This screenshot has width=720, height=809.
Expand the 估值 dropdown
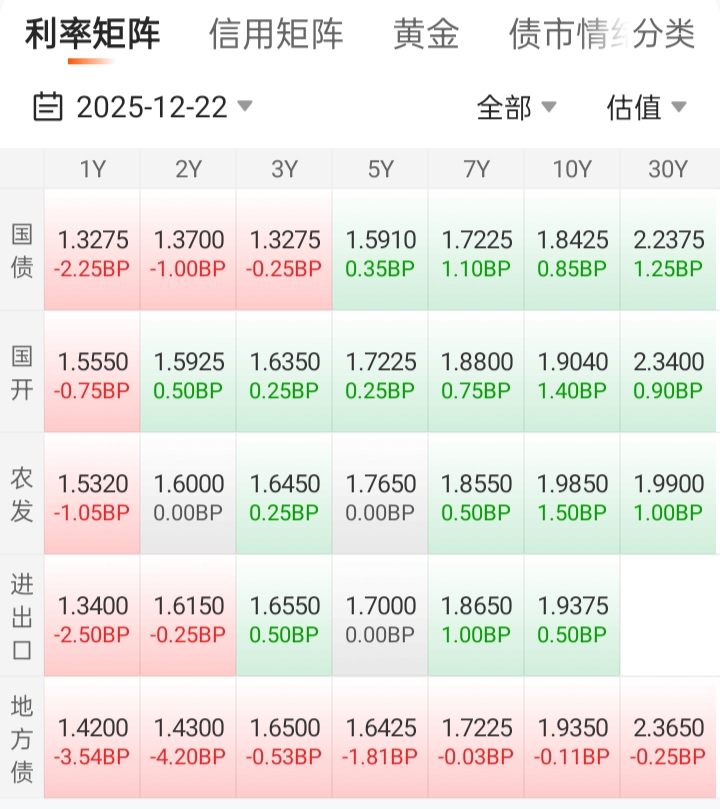(x=646, y=107)
